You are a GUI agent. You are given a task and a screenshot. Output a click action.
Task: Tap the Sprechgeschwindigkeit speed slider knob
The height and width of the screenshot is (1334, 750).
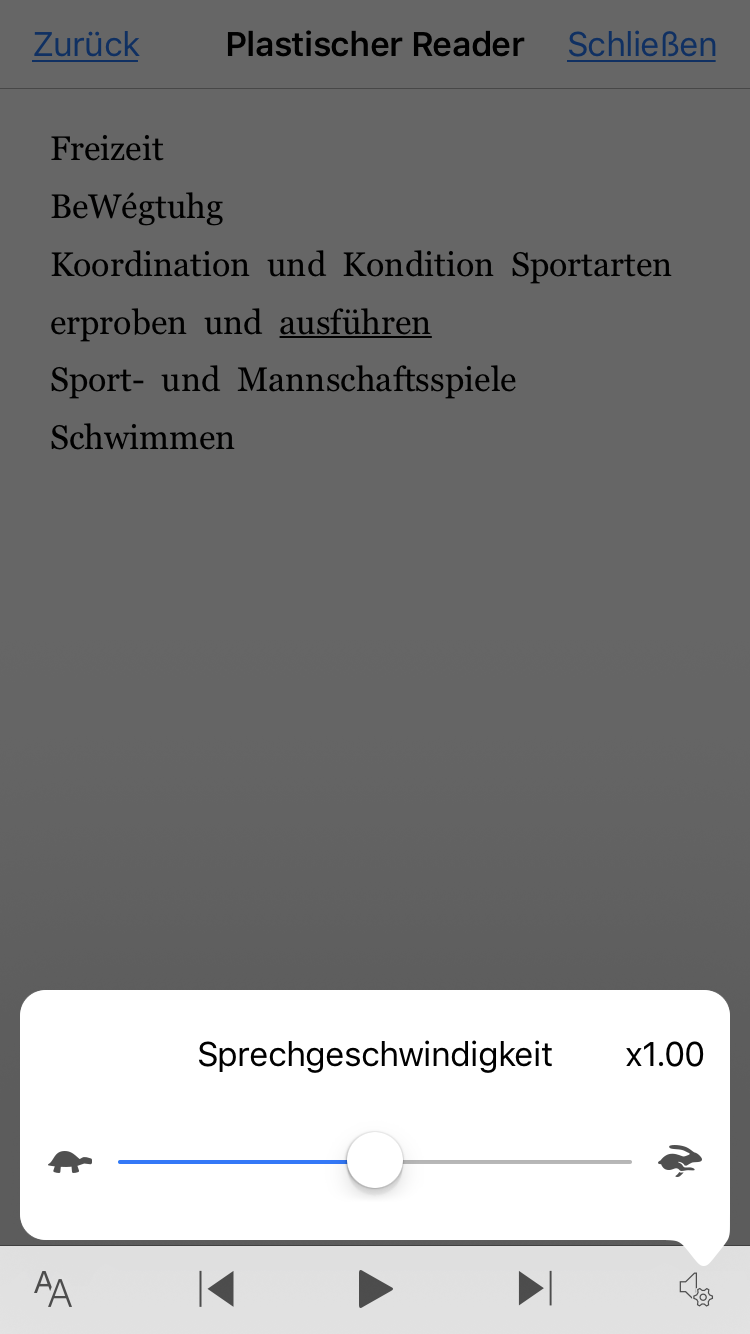tap(375, 1160)
